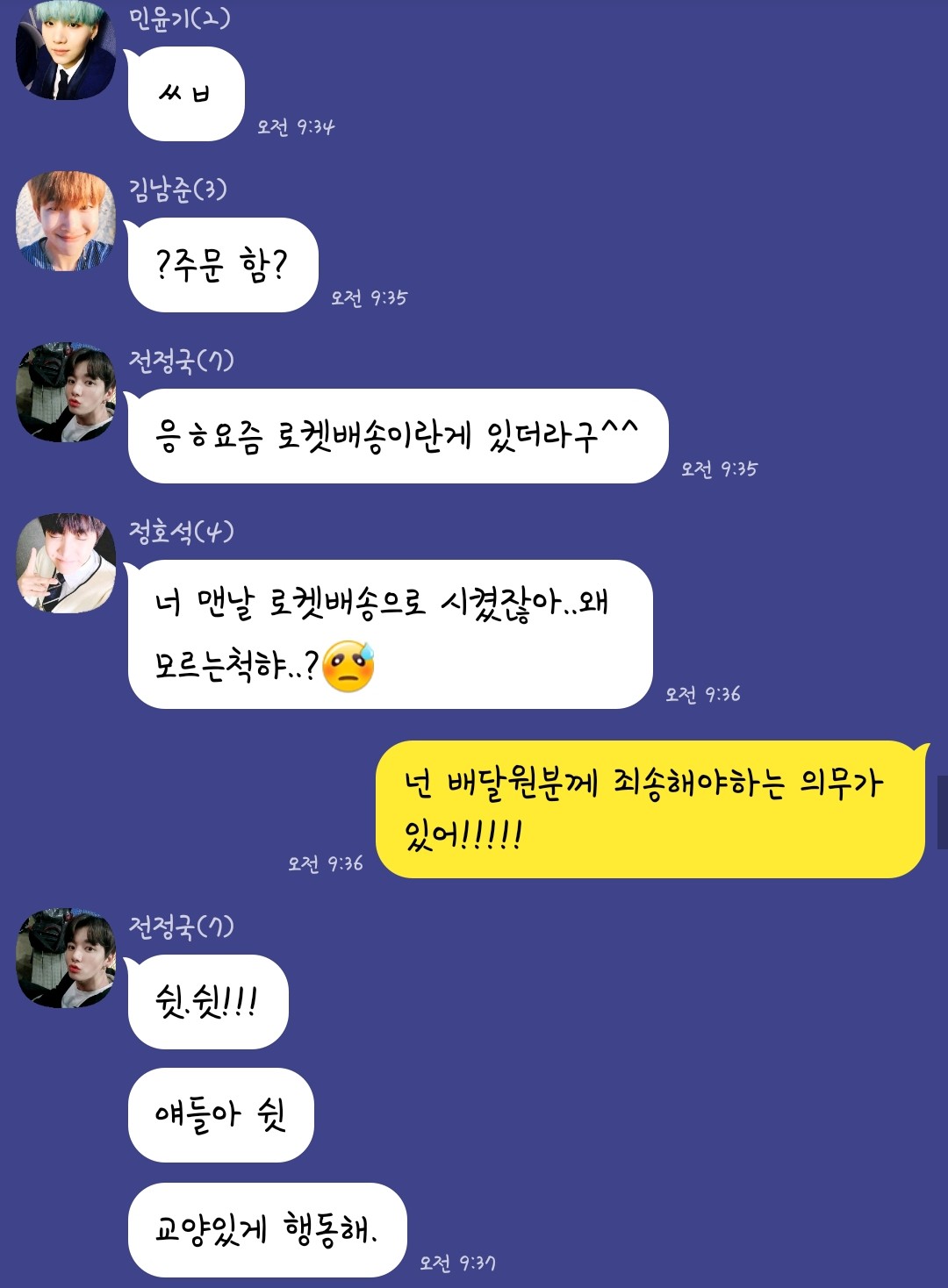Open 김남준's profile picture
Image resolution: width=948 pixels, height=1288 pixels.
pos(66,221)
